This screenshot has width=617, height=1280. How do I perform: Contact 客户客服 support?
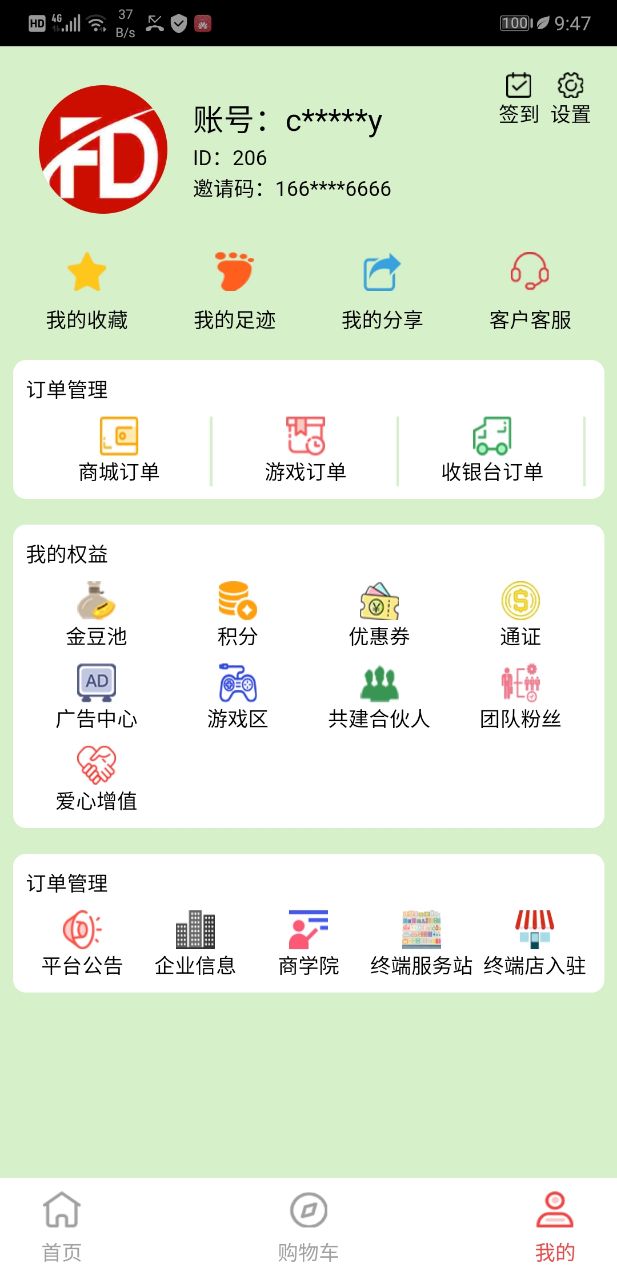[x=530, y=291]
